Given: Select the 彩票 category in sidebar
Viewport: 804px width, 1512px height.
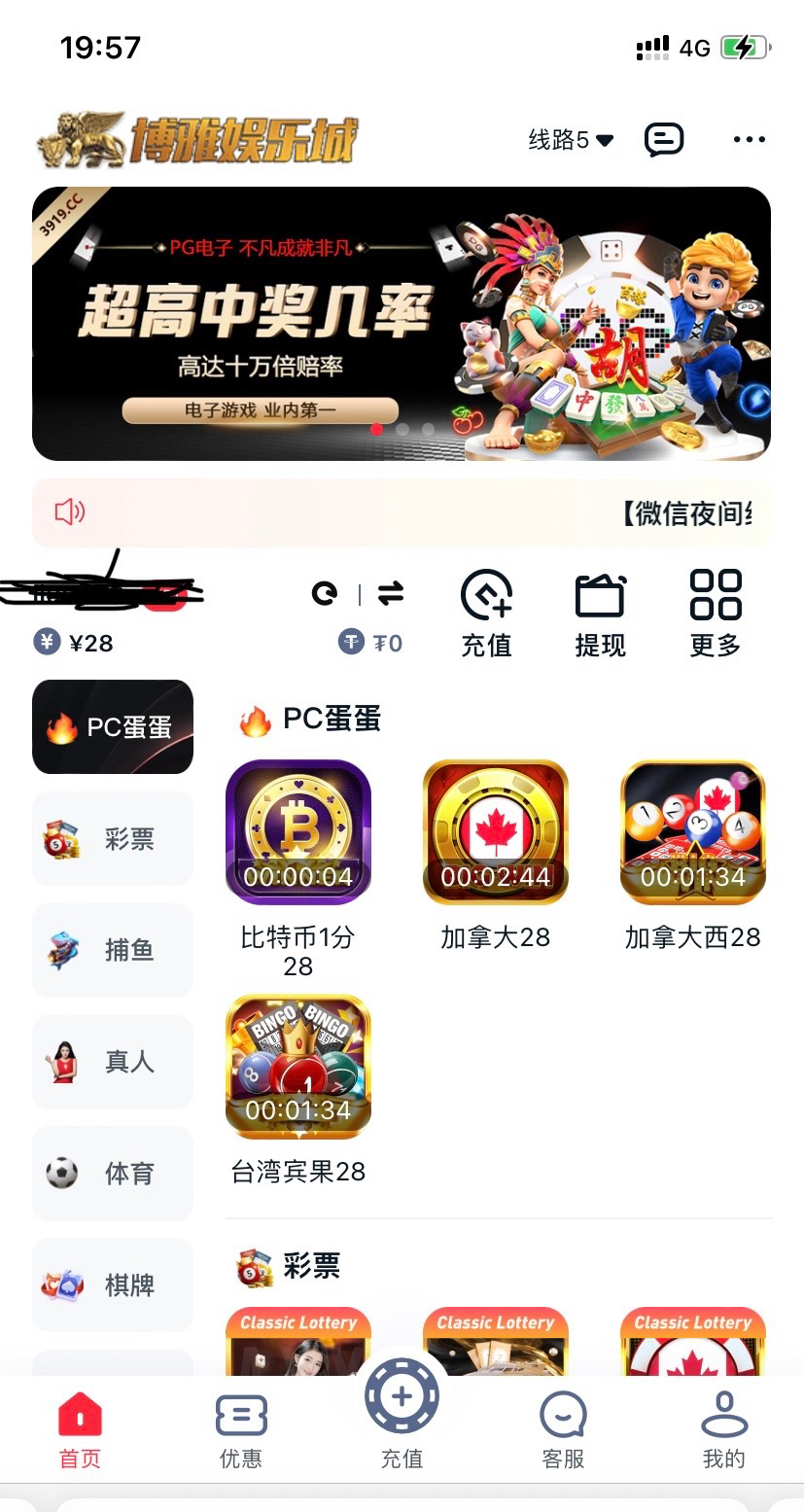Looking at the screenshot, I should 113,838.
